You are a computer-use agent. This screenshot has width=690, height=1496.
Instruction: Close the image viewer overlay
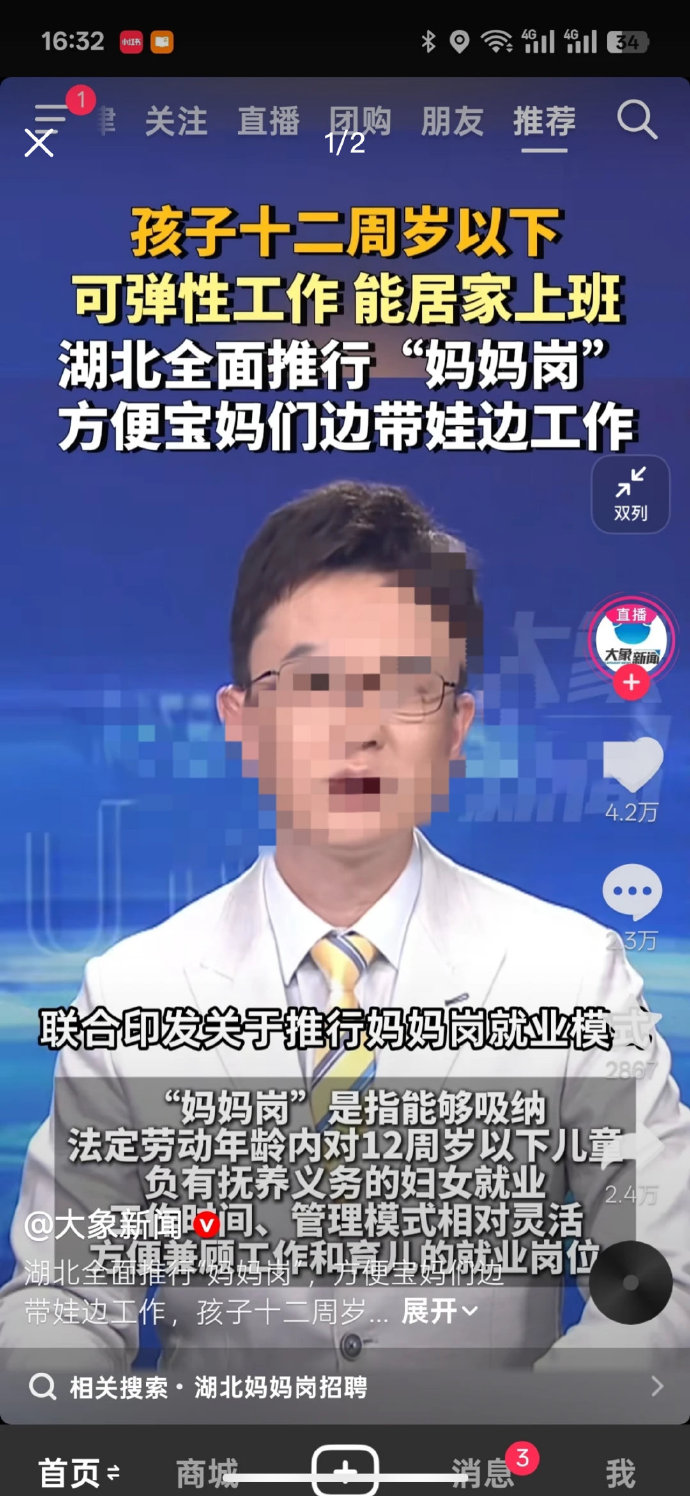[x=39, y=143]
